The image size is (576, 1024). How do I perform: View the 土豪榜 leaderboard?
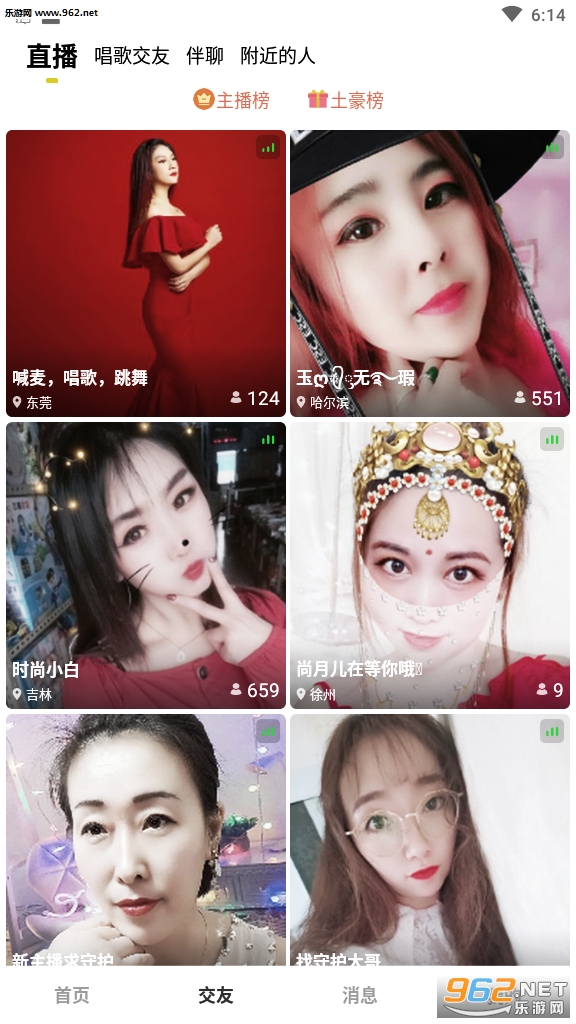click(345, 100)
